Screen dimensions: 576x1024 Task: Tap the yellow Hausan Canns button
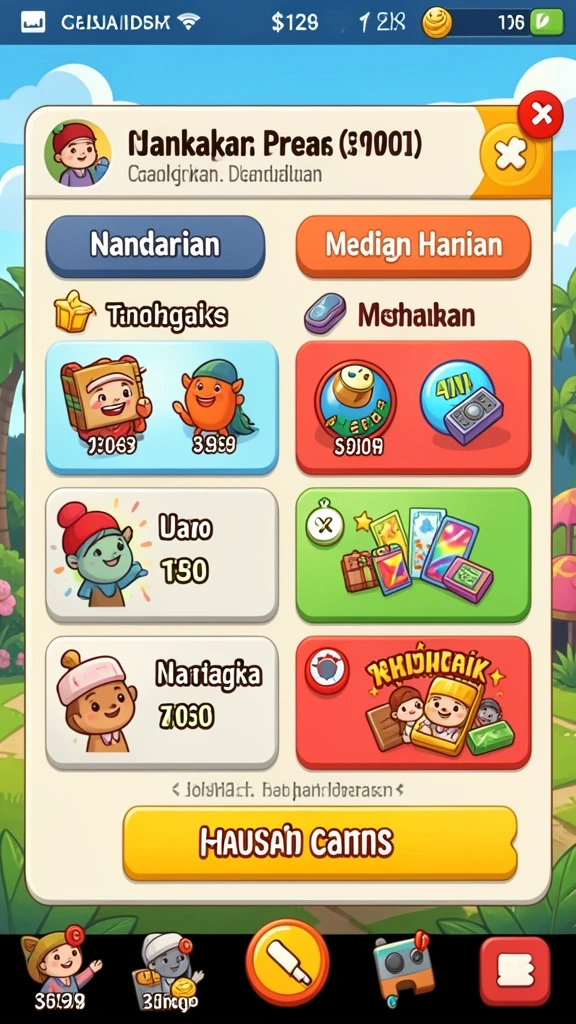[320, 842]
